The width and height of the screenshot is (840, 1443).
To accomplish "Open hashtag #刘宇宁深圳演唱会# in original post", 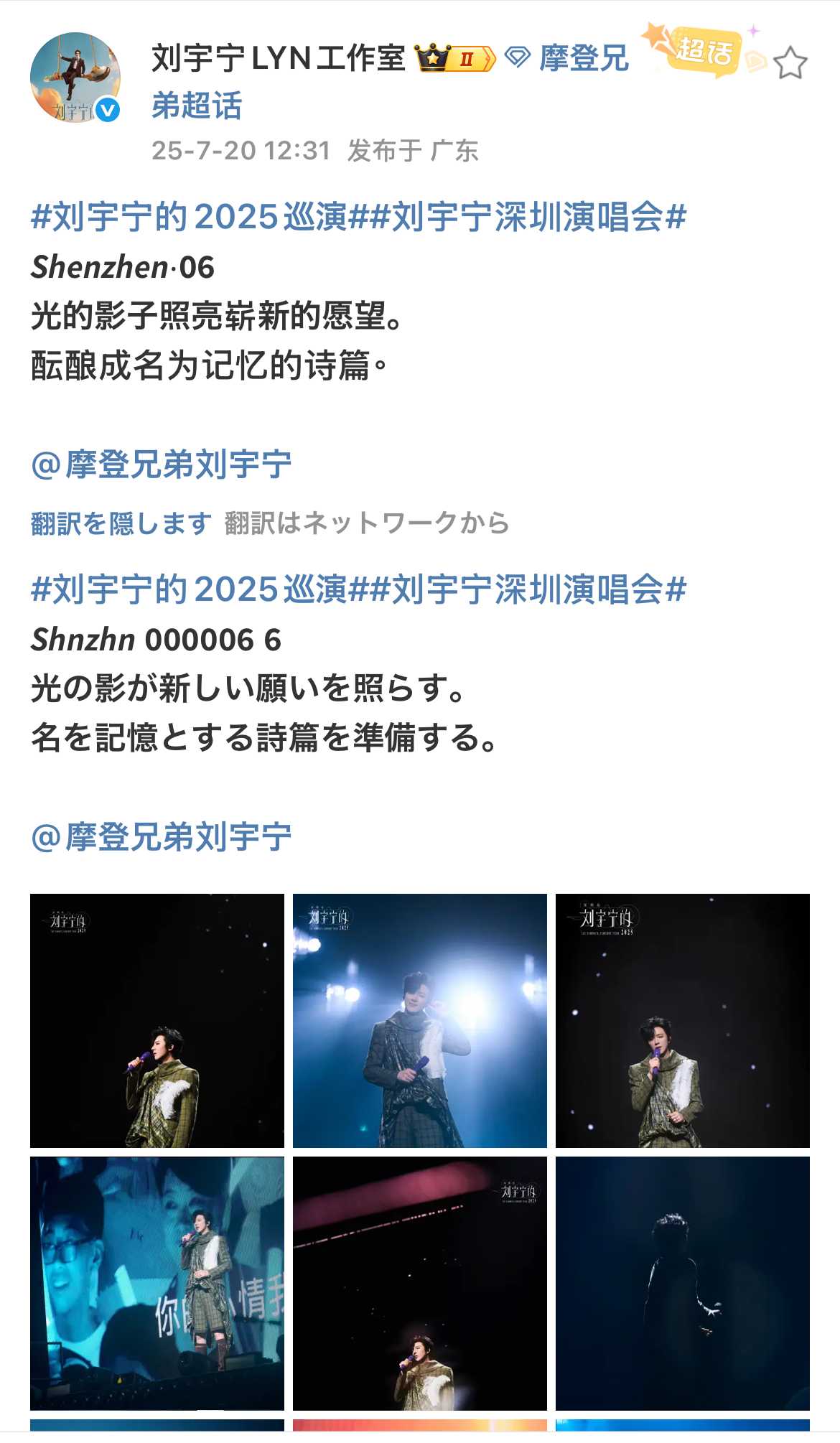I will pyautogui.click(x=528, y=217).
